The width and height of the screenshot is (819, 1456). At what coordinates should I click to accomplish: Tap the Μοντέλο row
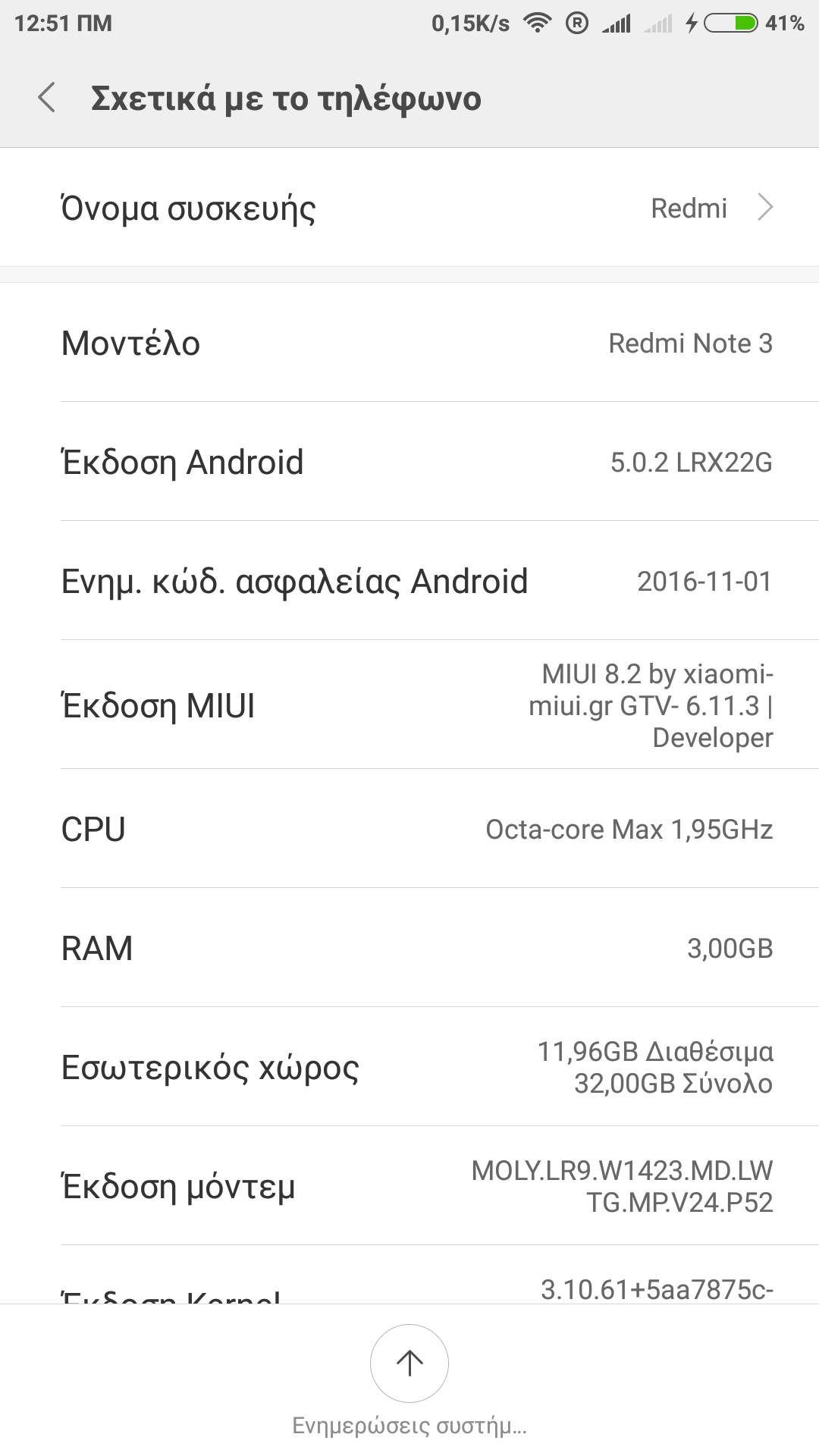[409, 343]
